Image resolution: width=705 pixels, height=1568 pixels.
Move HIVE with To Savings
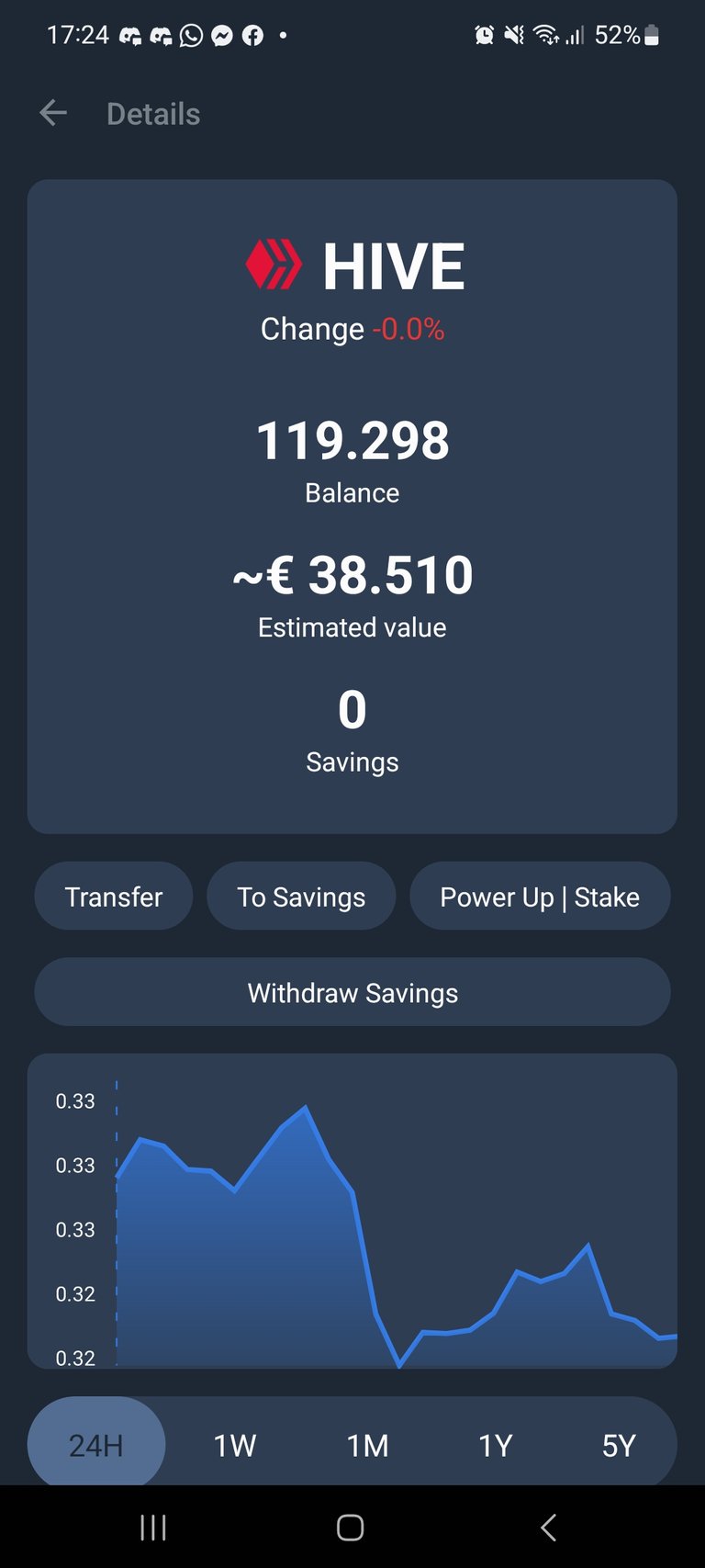click(301, 896)
